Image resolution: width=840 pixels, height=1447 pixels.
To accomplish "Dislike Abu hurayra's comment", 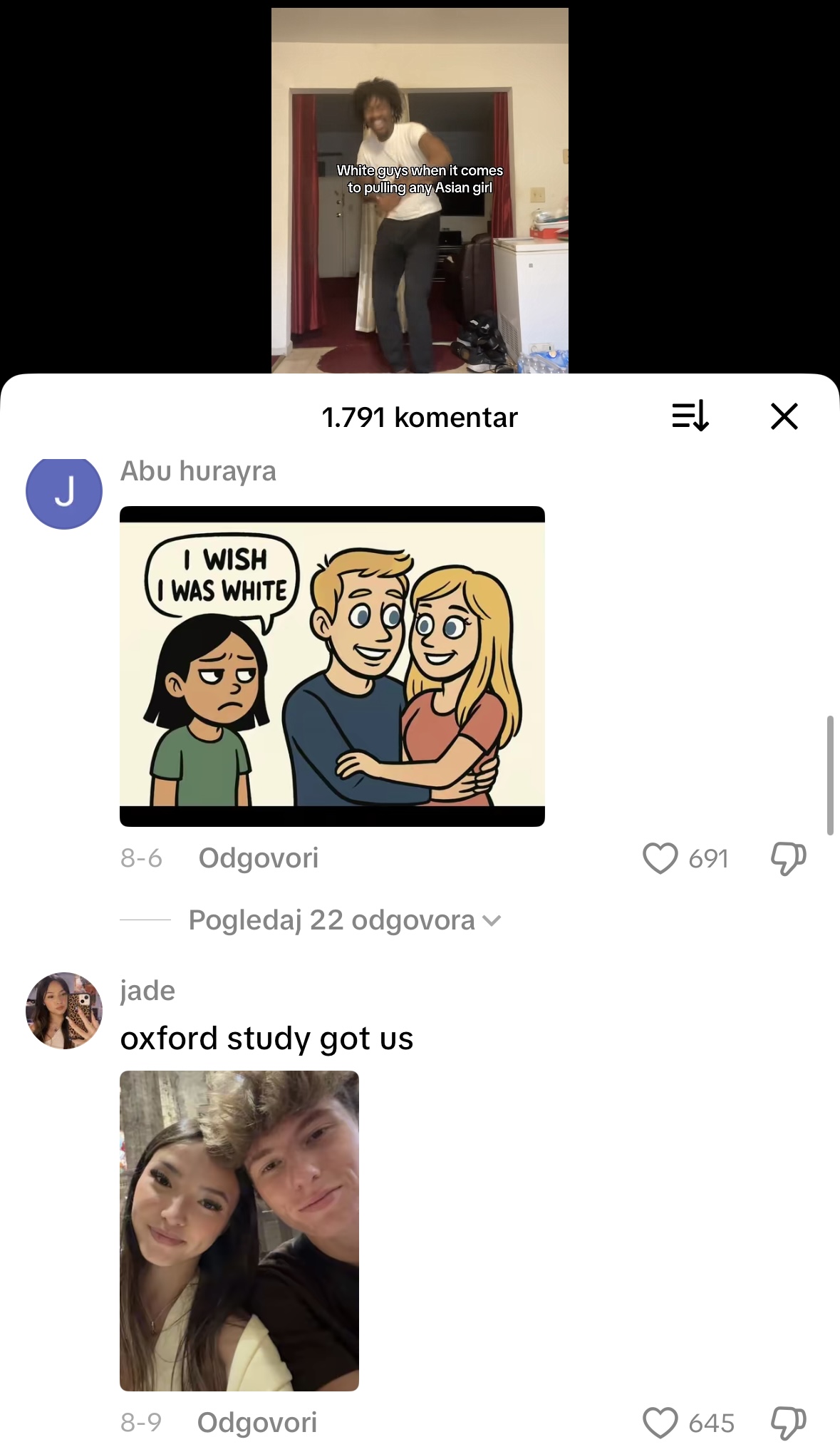I will point(788,858).
